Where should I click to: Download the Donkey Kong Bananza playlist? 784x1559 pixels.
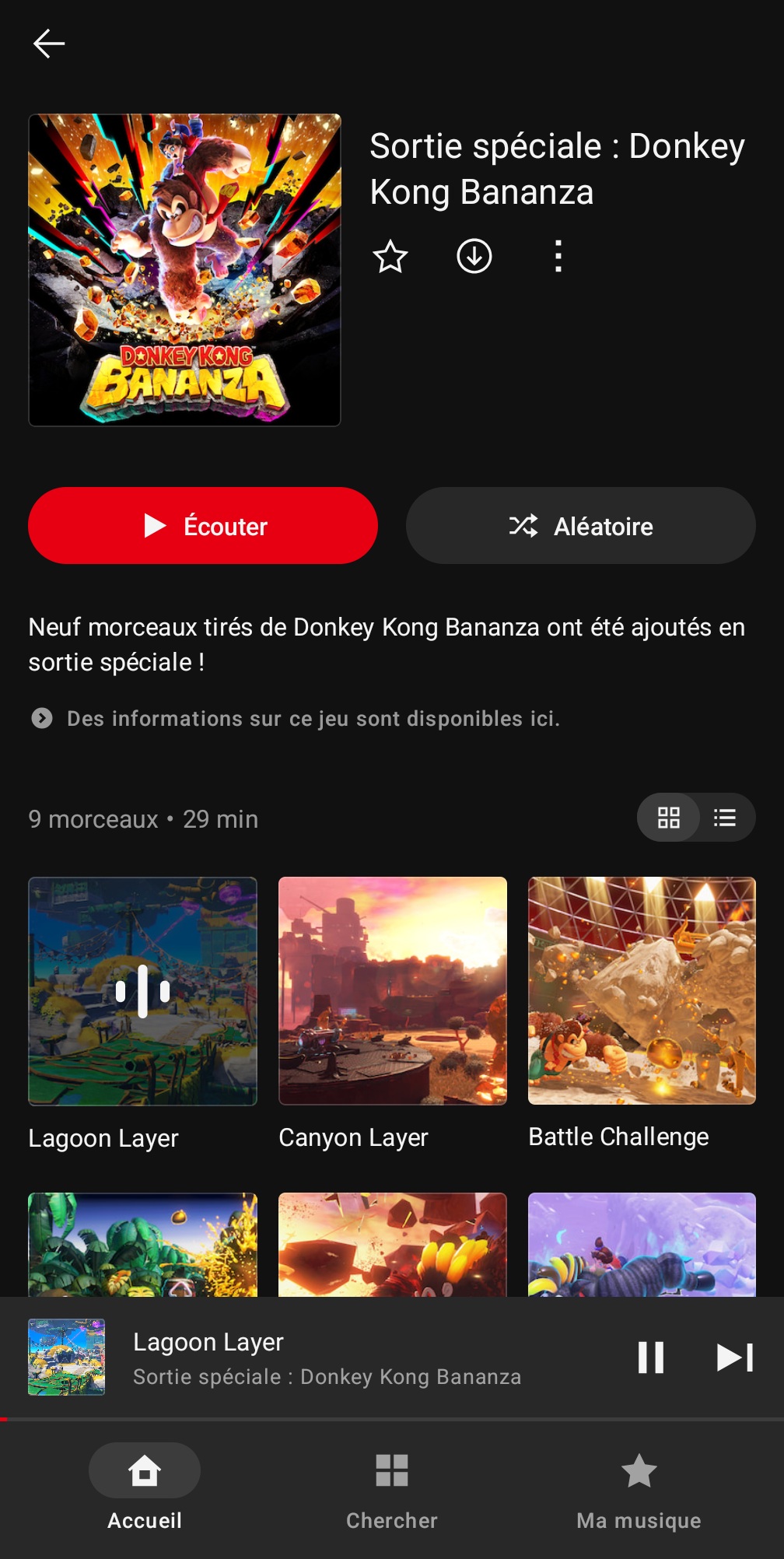(474, 257)
